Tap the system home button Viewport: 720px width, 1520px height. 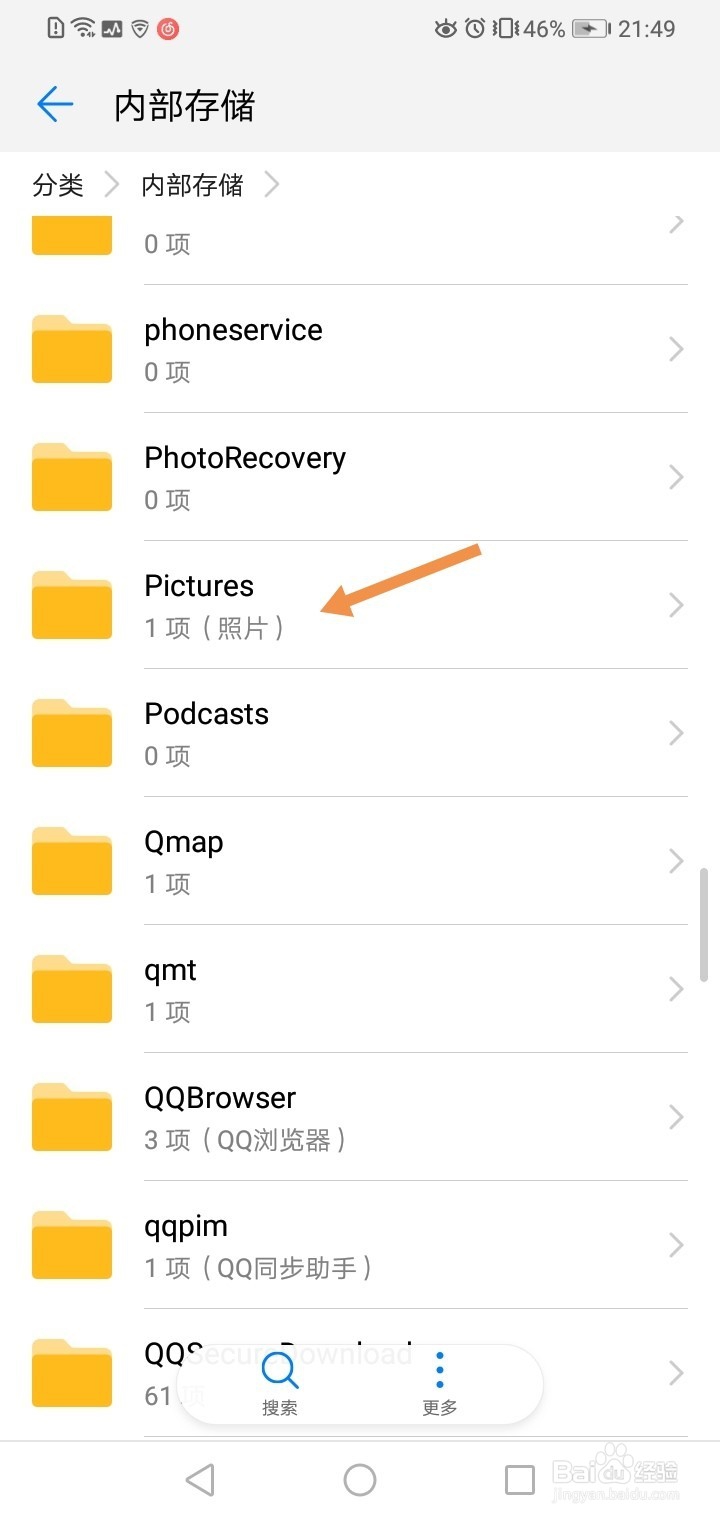[x=360, y=1480]
